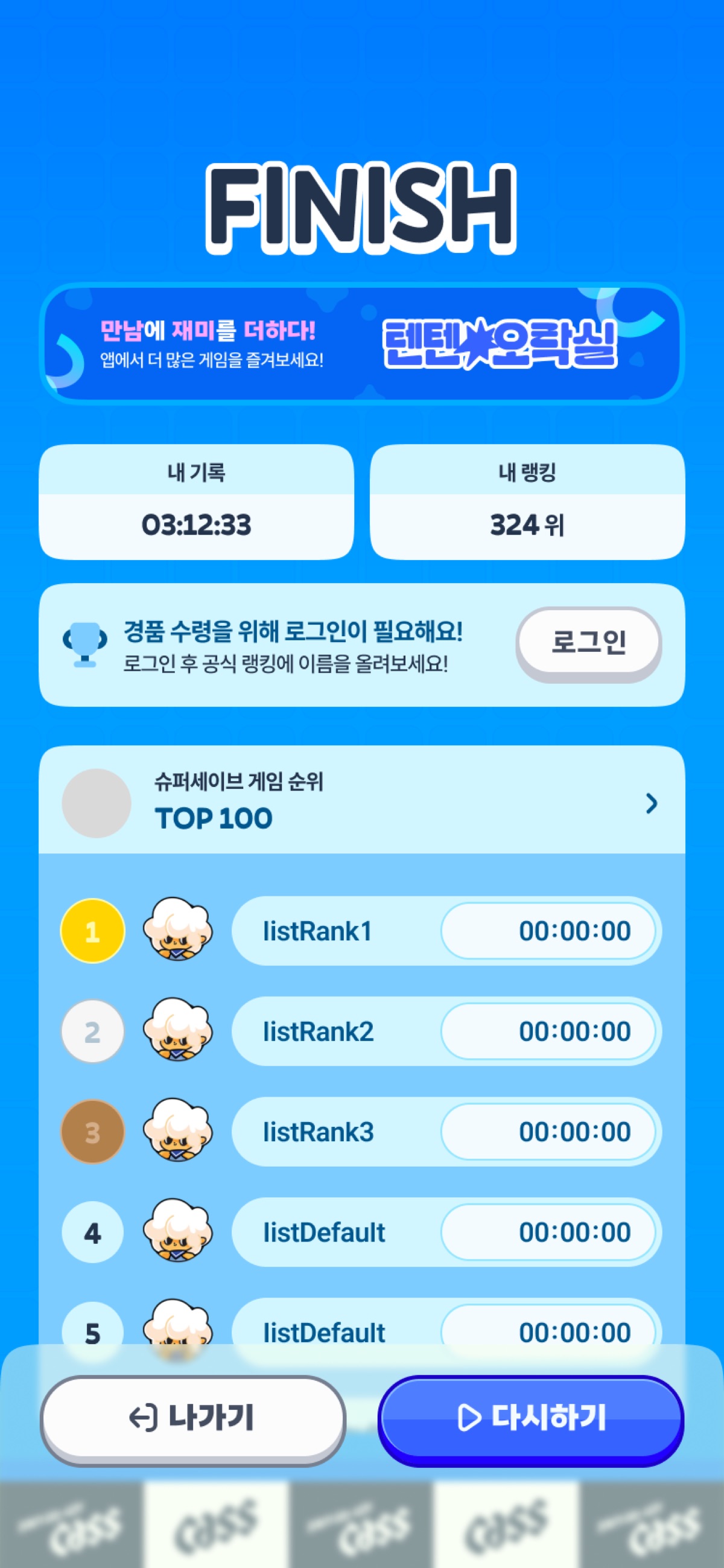The height and width of the screenshot is (1568, 724).
Task: Tap the 로그인 button to log in
Action: pyautogui.click(x=588, y=642)
